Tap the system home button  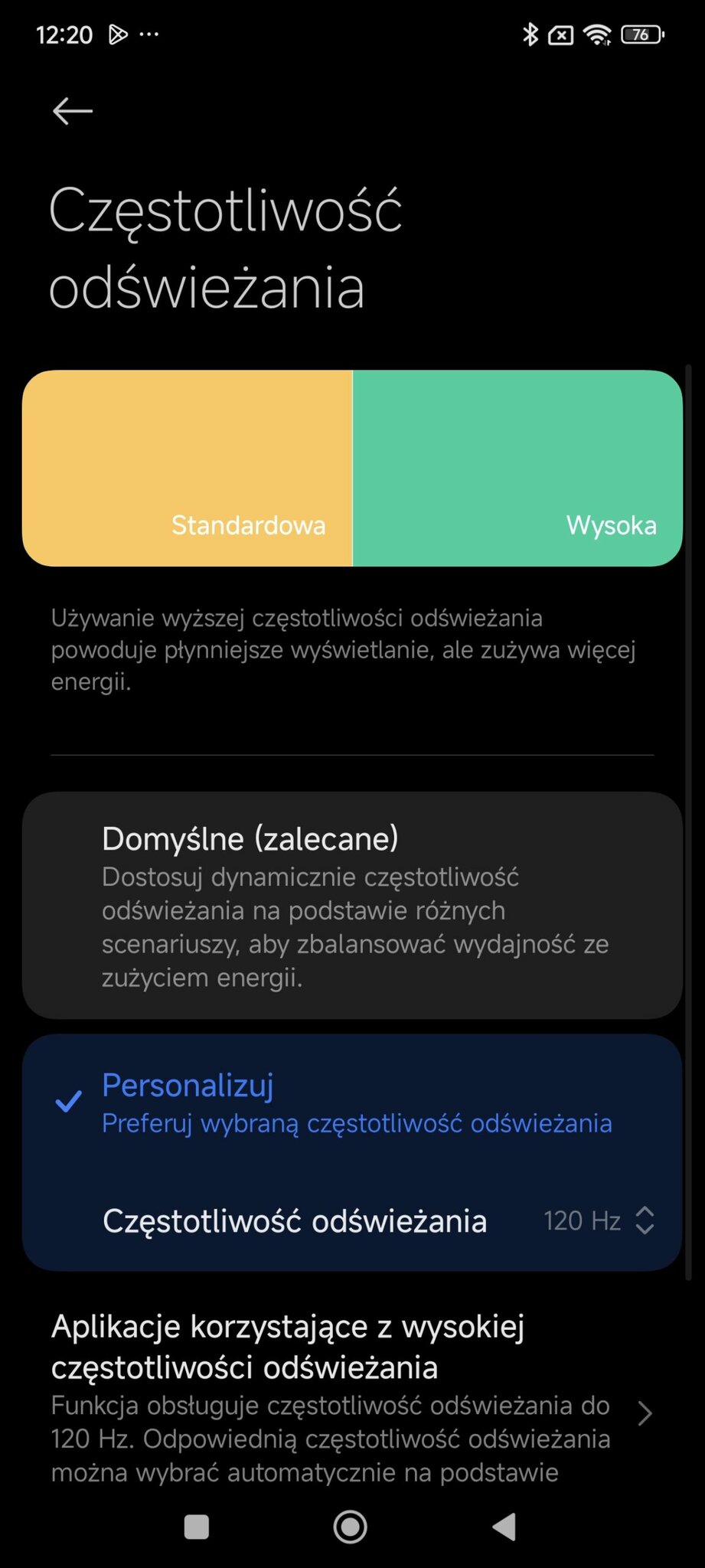tap(351, 1527)
